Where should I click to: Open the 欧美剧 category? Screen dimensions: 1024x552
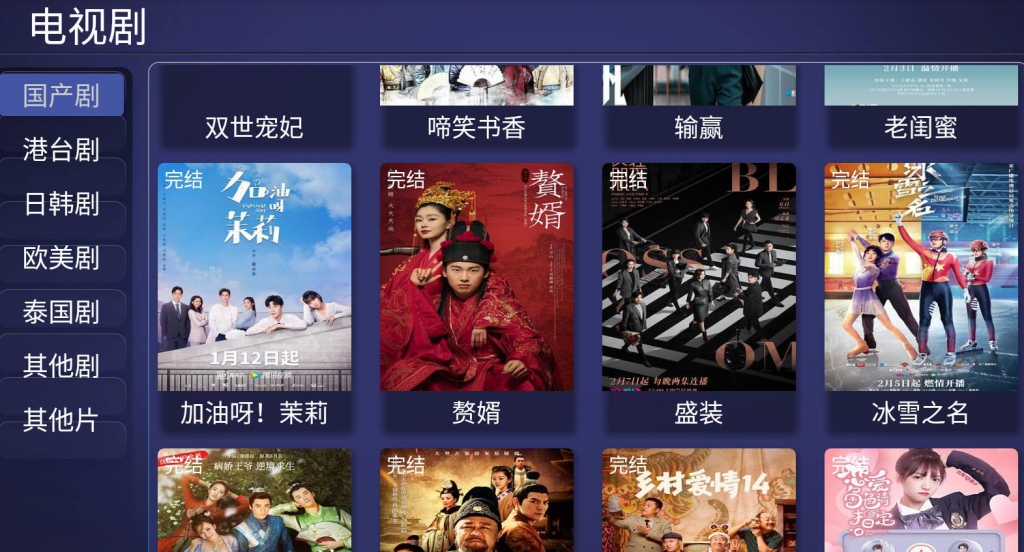tap(62, 258)
